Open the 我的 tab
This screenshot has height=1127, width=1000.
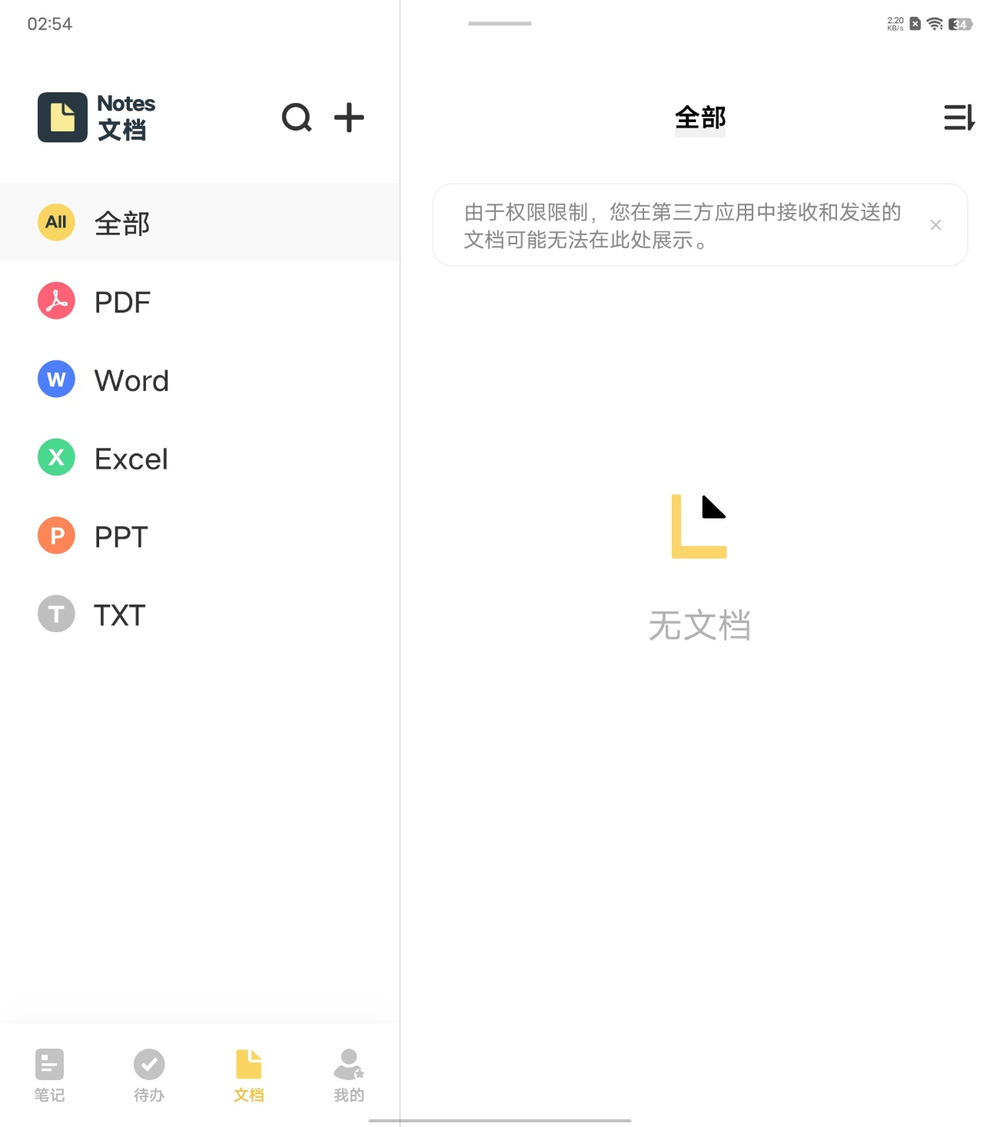tap(349, 1075)
